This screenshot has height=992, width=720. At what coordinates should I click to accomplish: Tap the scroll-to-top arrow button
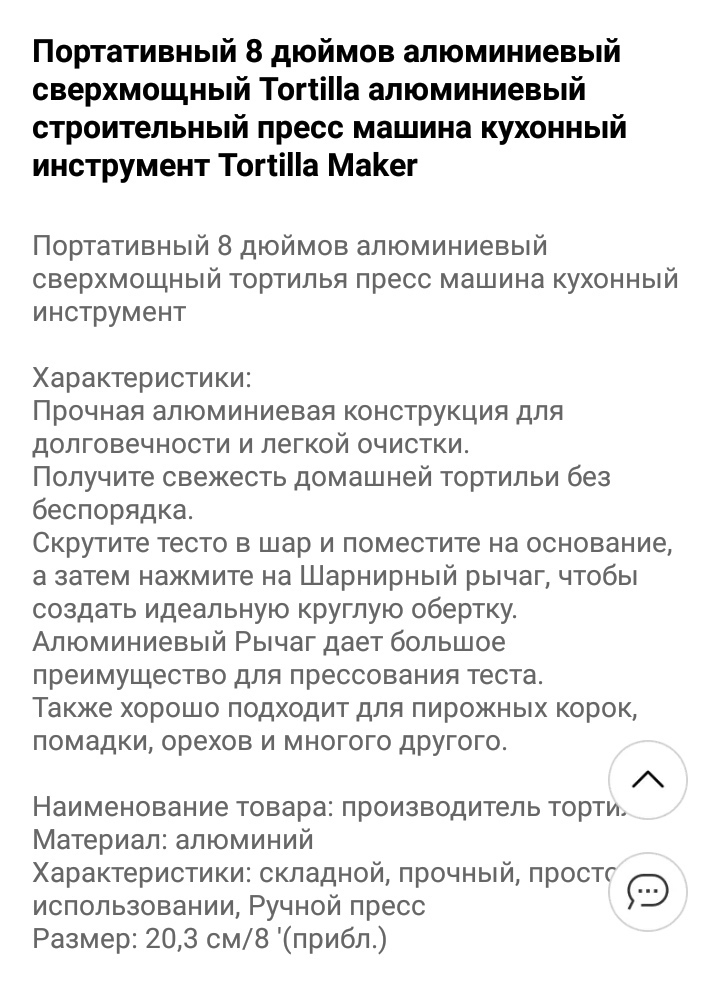pos(647,780)
